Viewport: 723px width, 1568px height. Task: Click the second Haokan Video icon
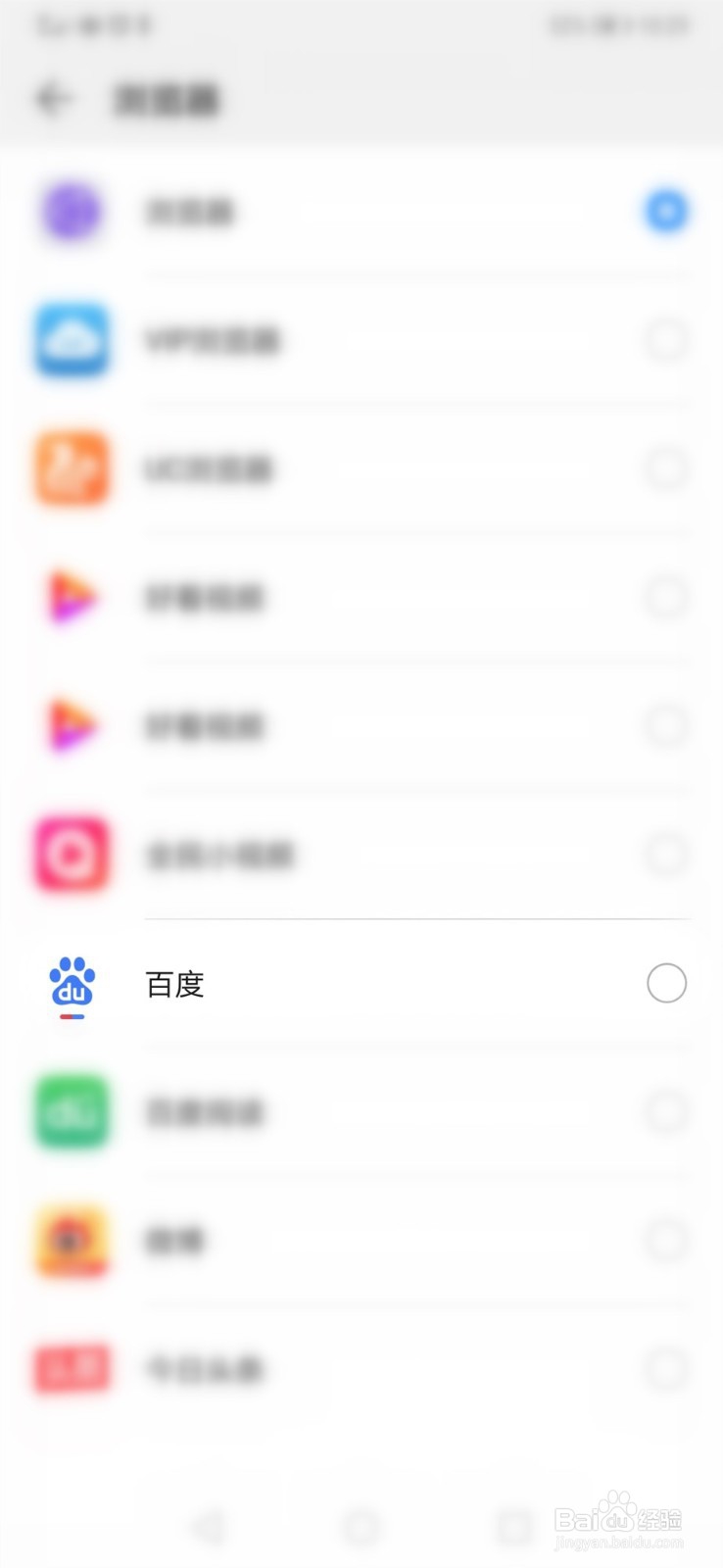click(72, 726)
